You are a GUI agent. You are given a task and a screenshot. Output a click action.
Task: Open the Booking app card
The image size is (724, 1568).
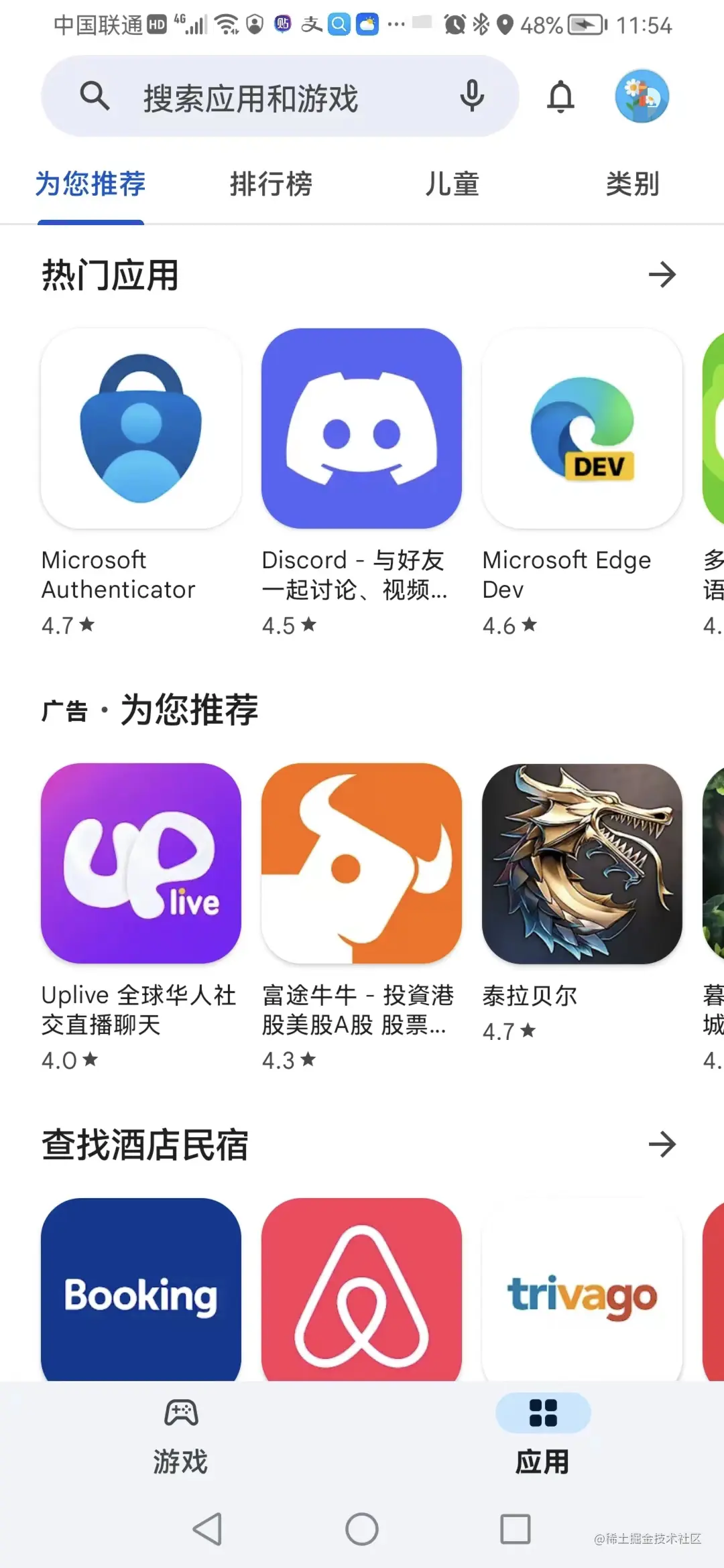pyautogui.click(x=141, y=1290)
